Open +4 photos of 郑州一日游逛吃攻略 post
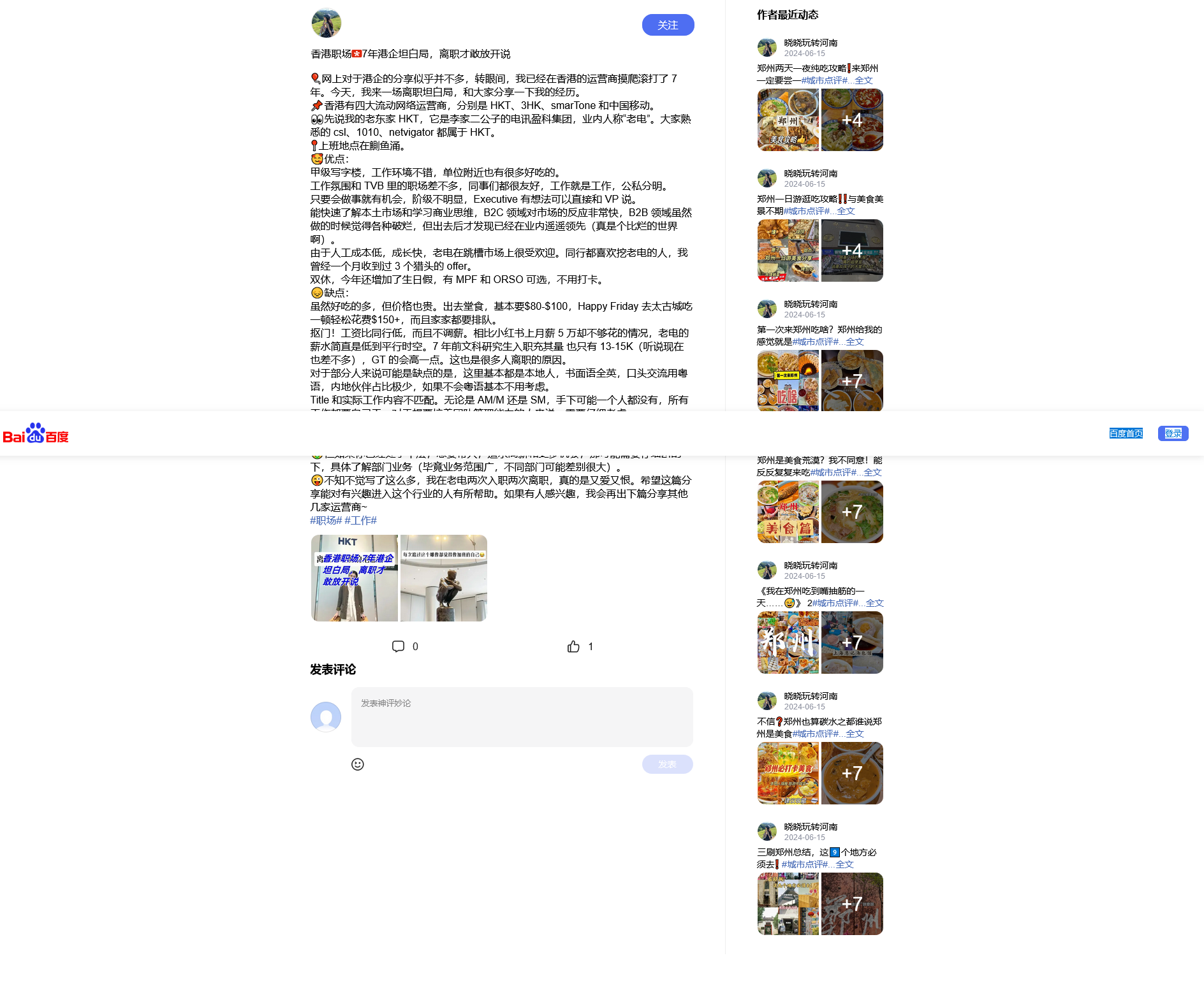The width and height of the screenshot is (1204, 1002). click(x=852, y=250)
